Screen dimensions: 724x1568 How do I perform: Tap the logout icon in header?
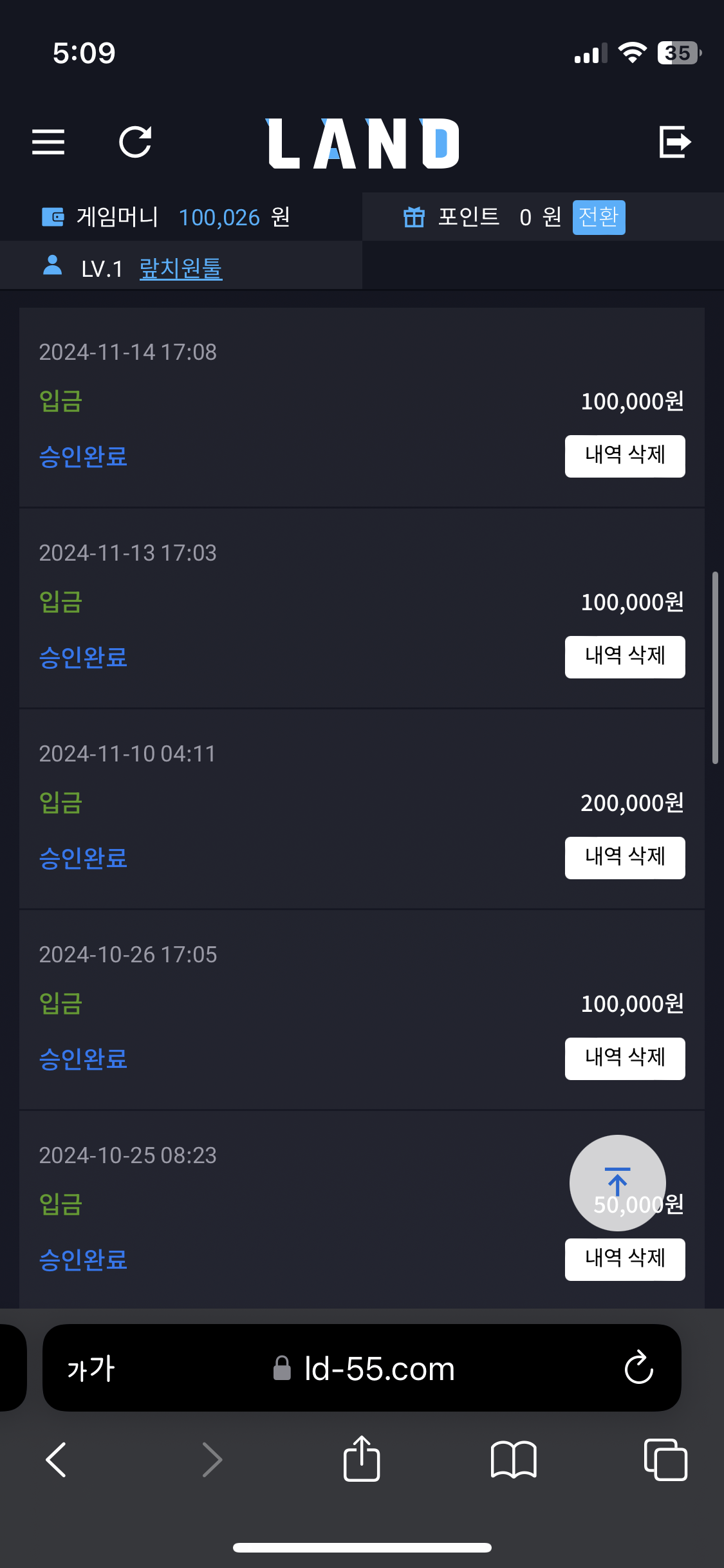(675, 142)
